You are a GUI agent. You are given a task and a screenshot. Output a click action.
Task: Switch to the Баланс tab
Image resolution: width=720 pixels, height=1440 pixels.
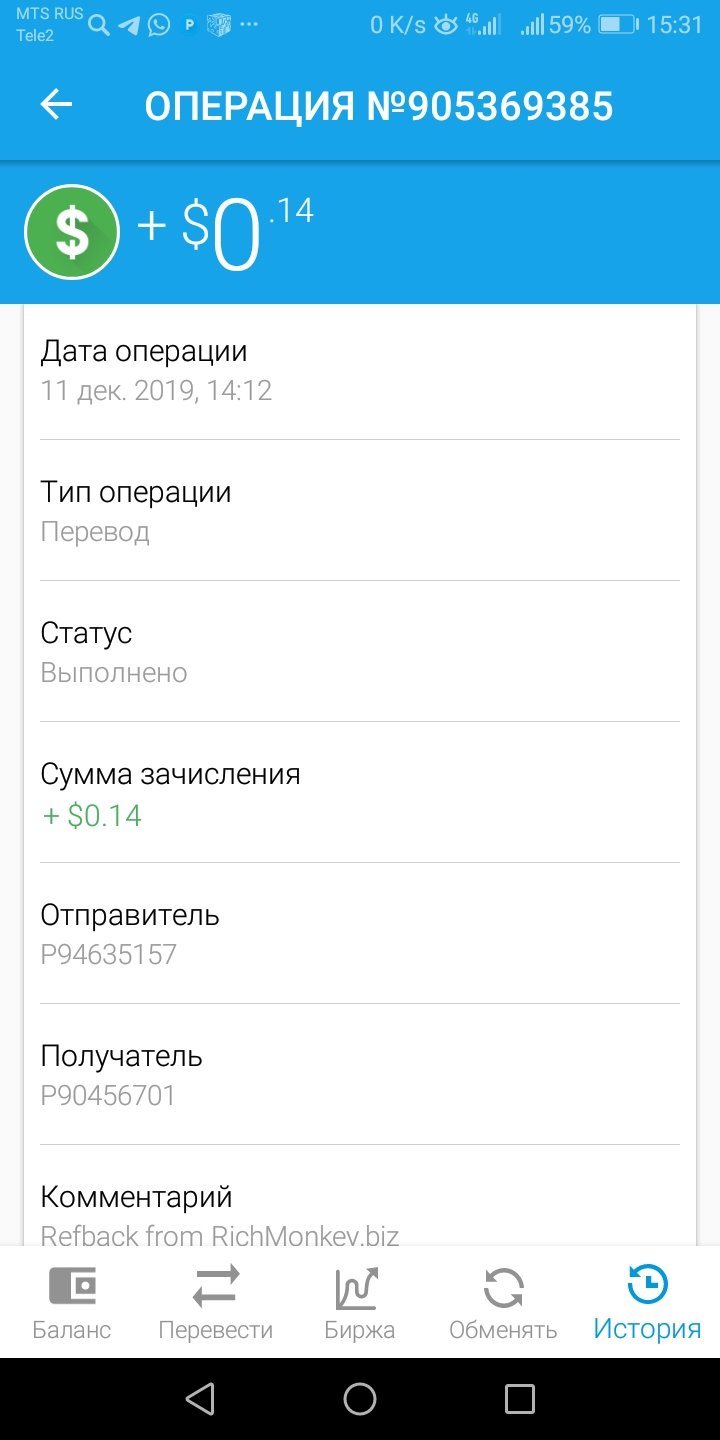[72, 1302]
